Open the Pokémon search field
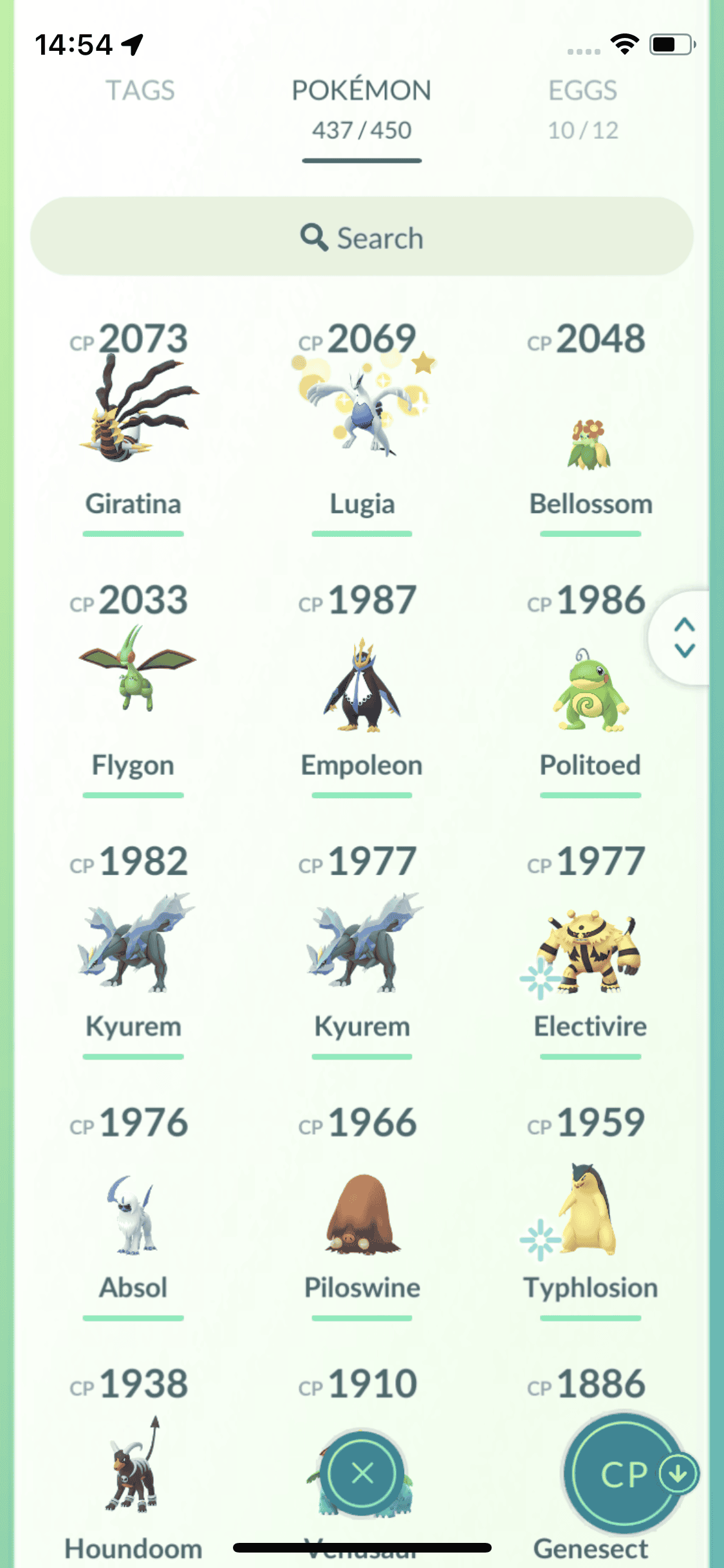The height and width of the screenshot is (1568, 724). [x=362, y=237]
